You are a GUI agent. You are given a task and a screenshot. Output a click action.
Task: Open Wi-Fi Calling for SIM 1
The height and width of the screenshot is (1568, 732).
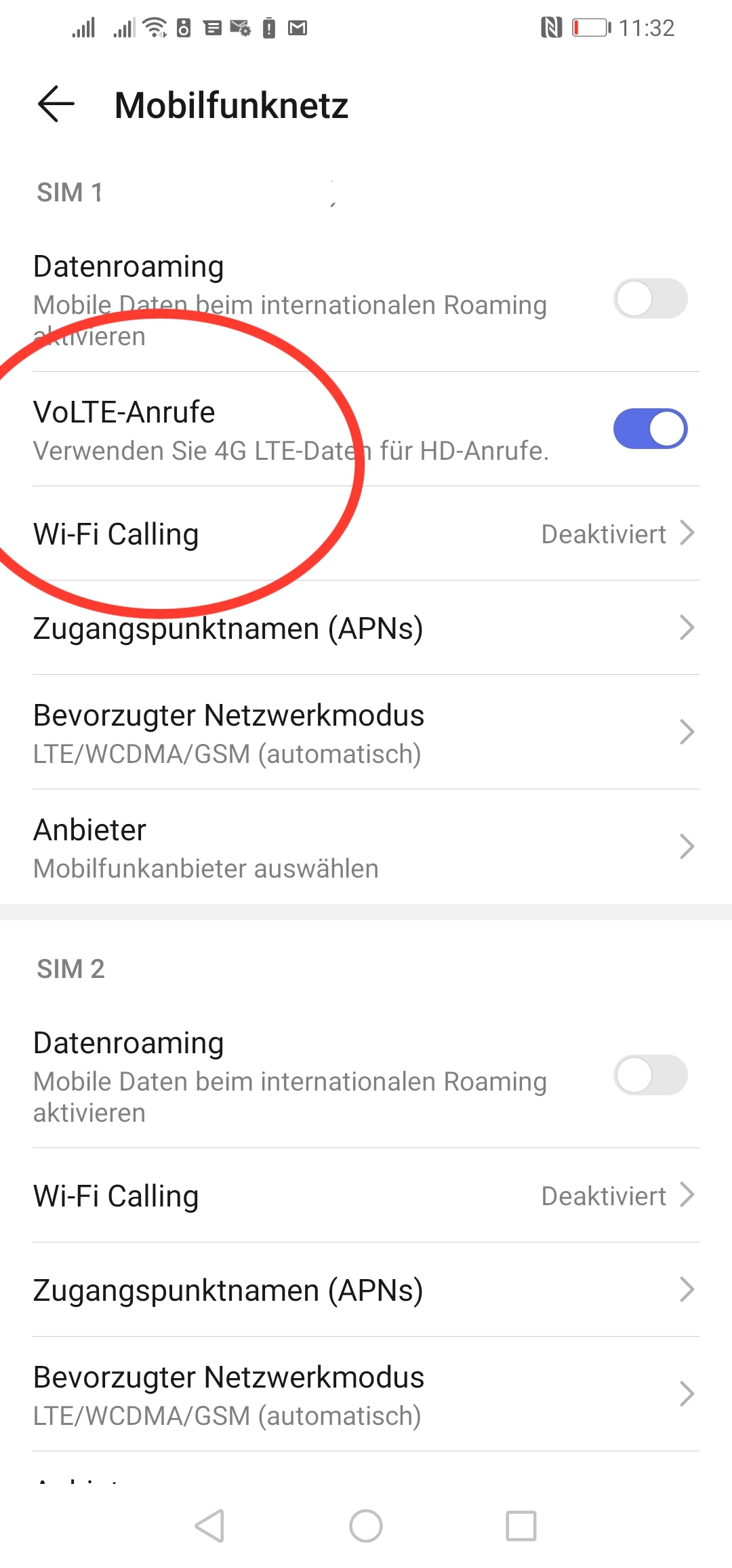pos(366,534)
